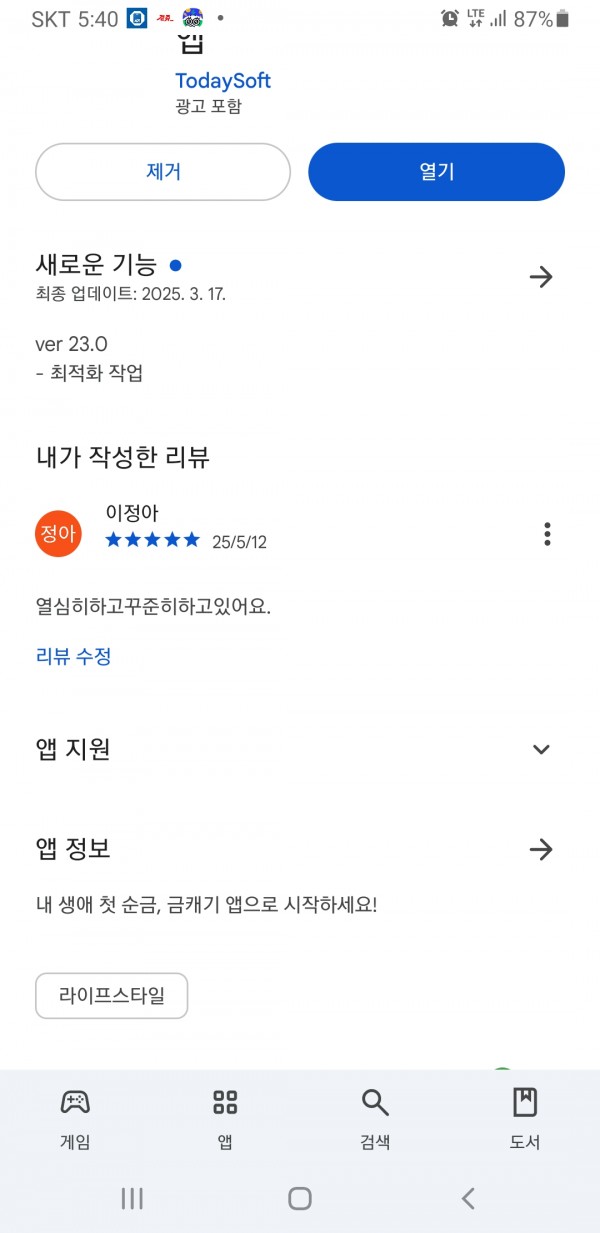
Task: Open 앱 정보 details arrow
Action: [x=541, y=850]
